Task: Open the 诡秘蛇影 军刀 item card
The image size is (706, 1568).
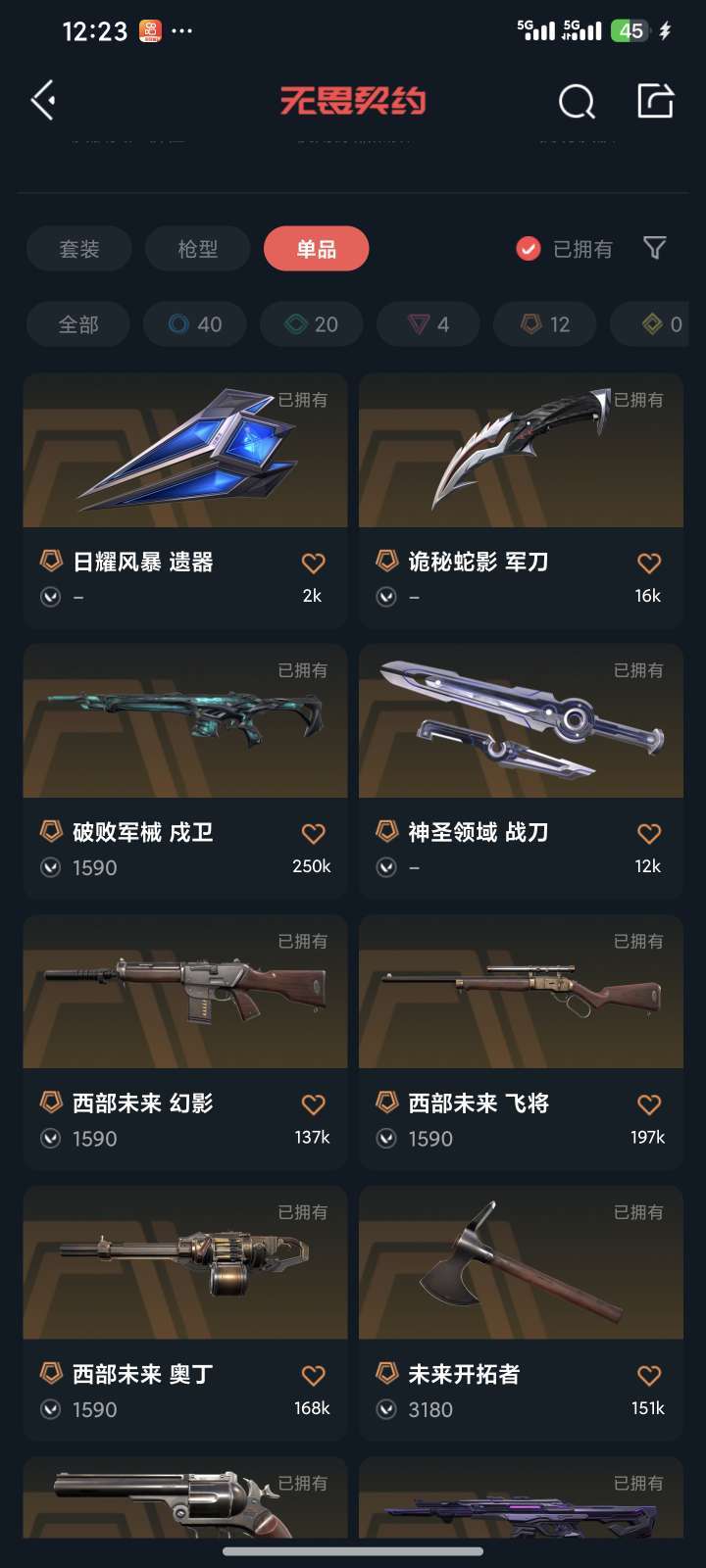Action: pyautogui.click(x=522, y=501)
